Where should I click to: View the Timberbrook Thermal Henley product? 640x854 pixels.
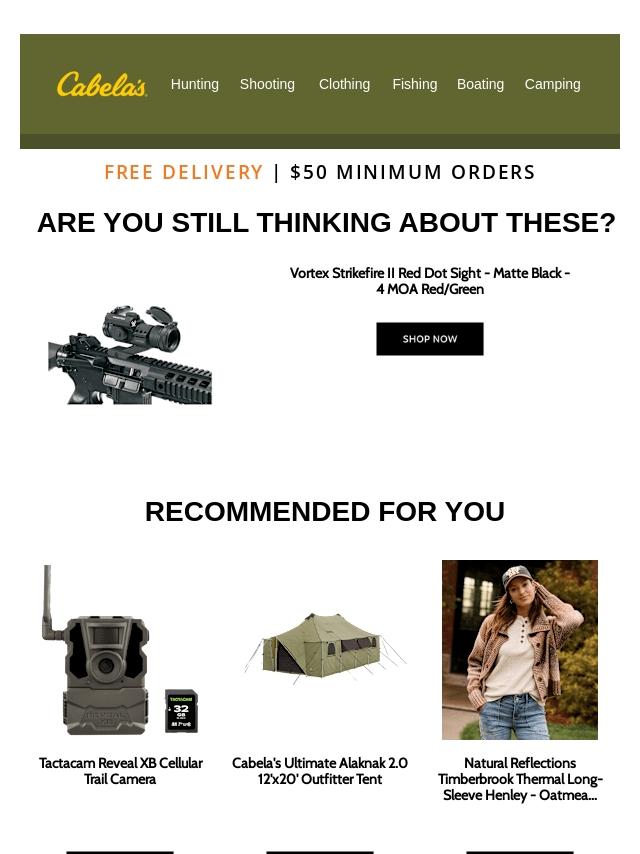520,650
